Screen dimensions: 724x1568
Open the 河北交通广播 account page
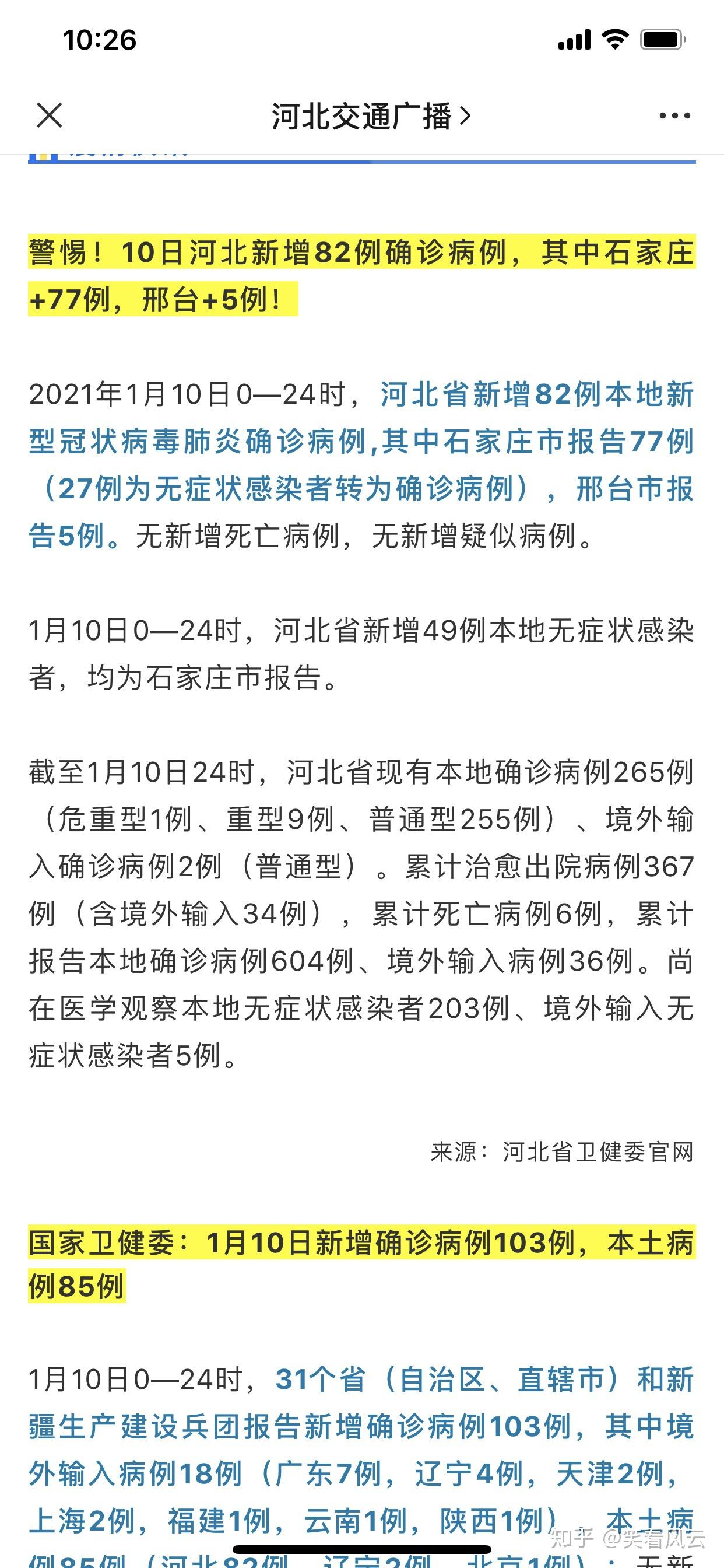click(x=371, y=116)
